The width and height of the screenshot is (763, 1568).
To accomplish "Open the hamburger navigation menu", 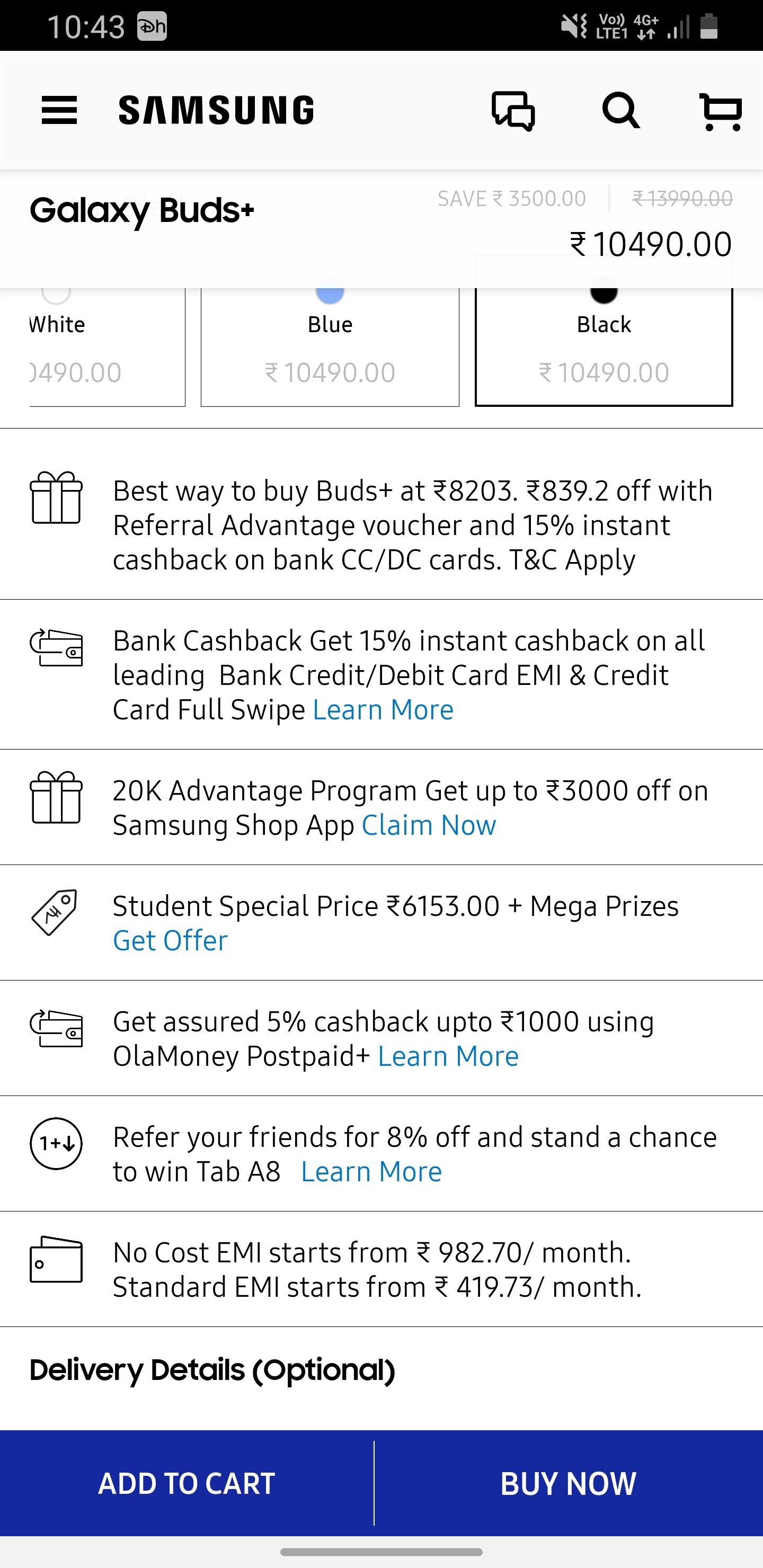I will point(59,110).
